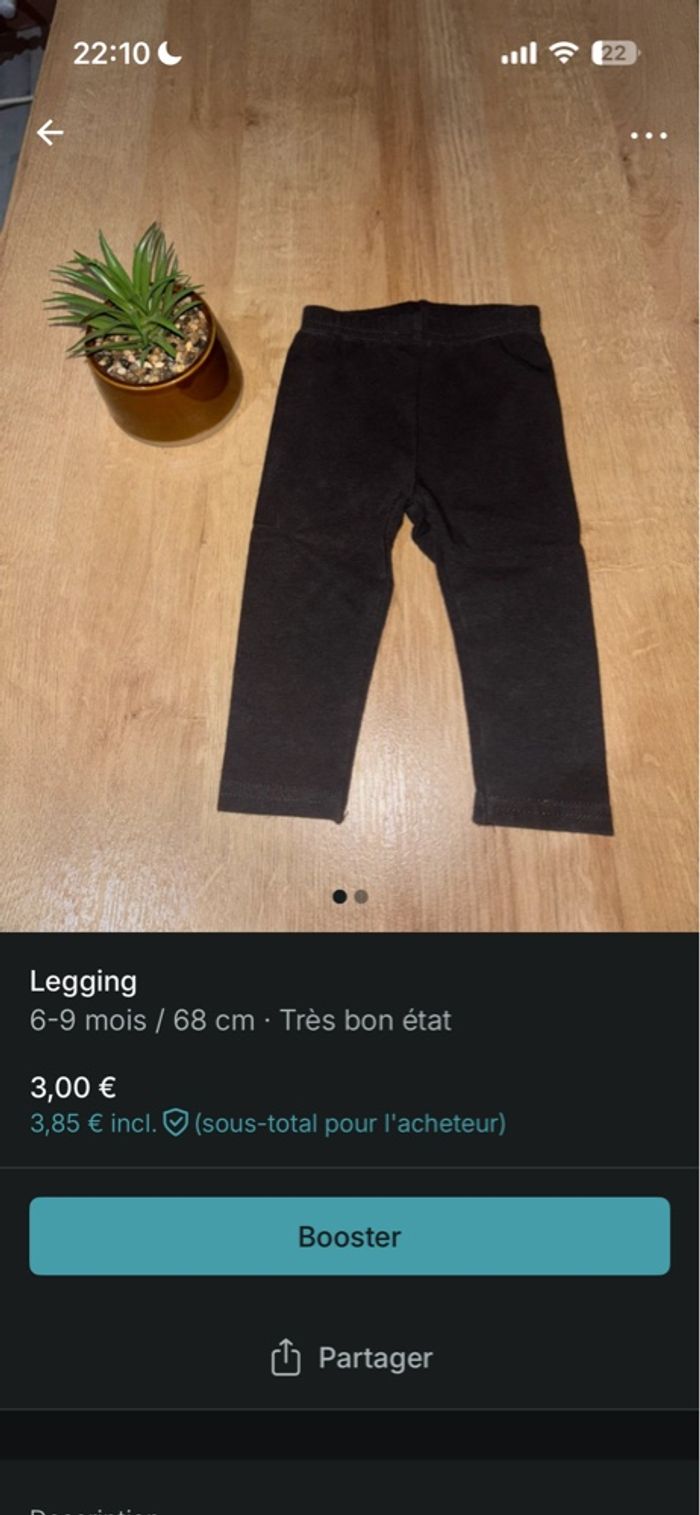
Task: Open the three-dot overflow menu
Action: point(649,135)
